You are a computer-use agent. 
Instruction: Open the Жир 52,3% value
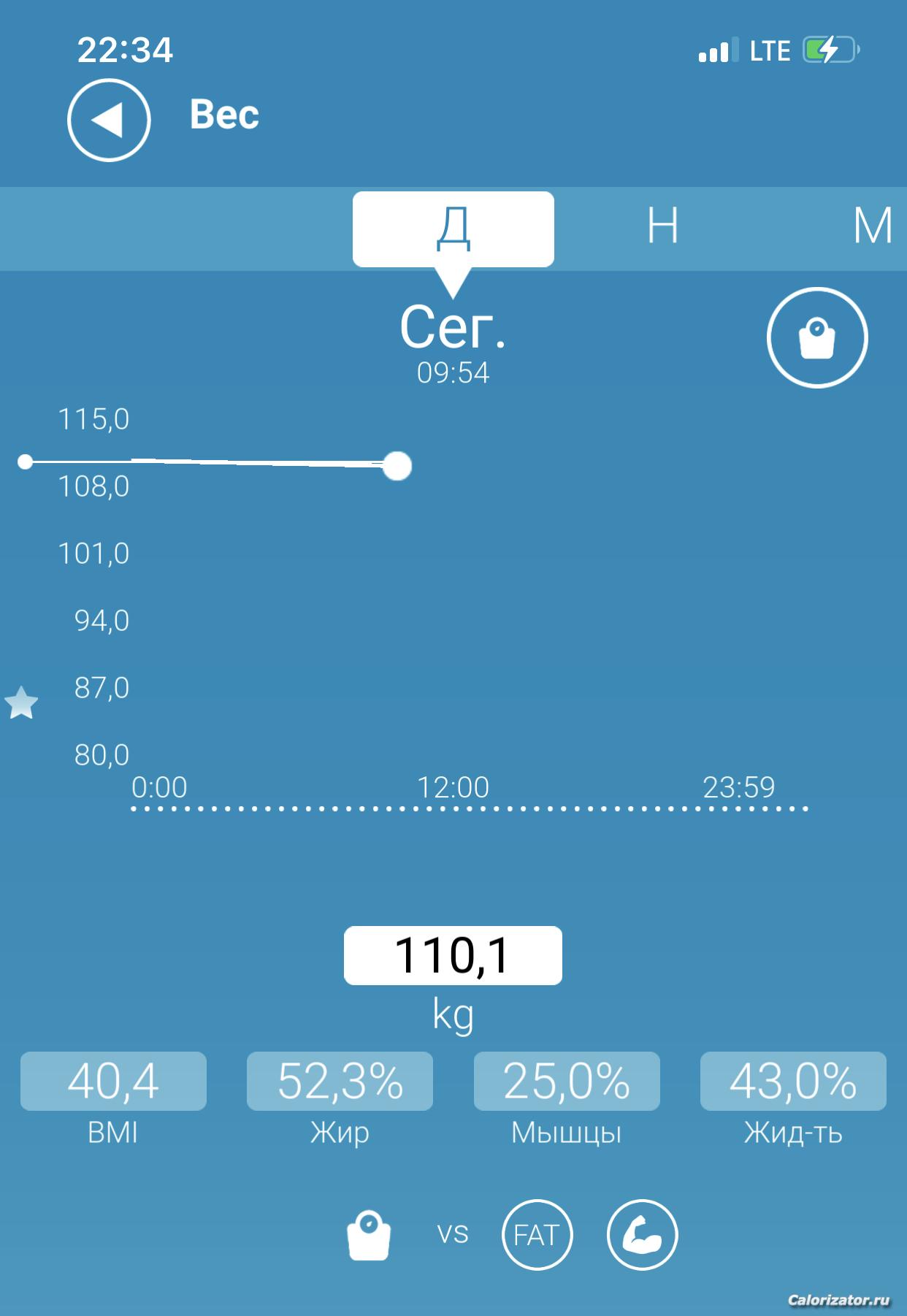coord(340,1081)
